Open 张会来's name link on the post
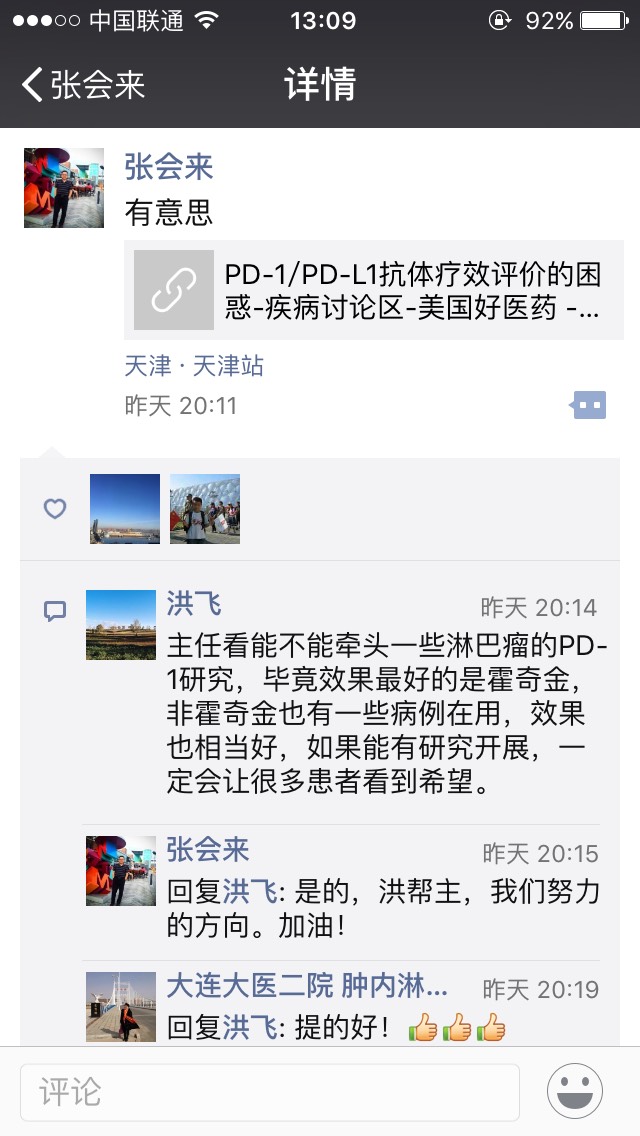The height and width of the screenshot is (1136, 640). tap(169, 167)
